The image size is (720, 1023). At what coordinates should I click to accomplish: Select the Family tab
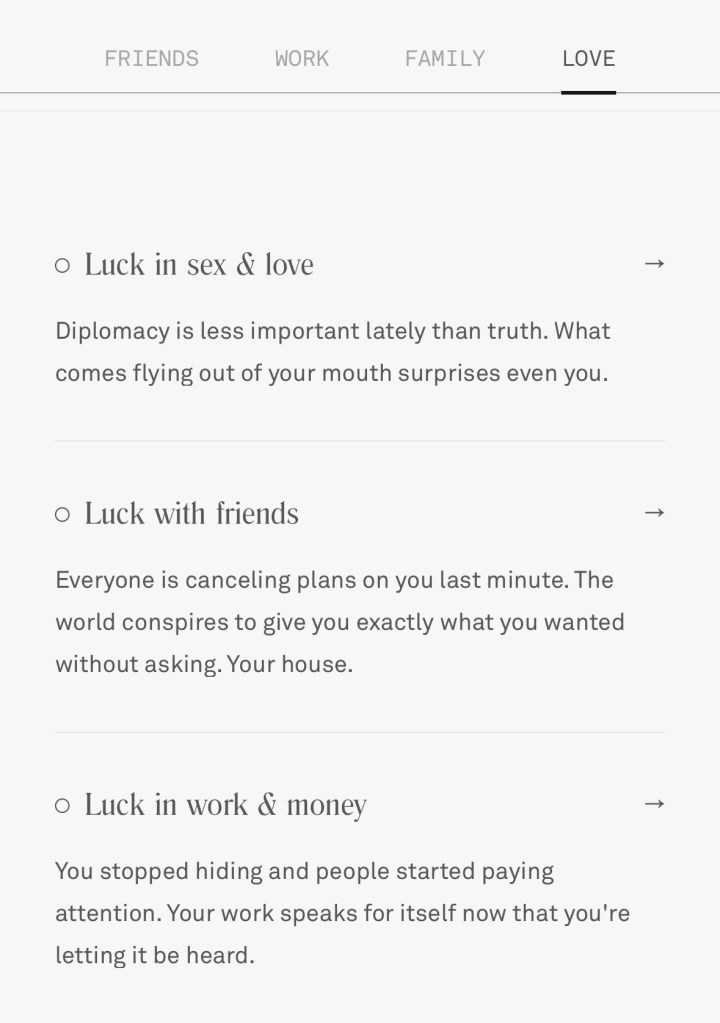click(x=445, y=58)
